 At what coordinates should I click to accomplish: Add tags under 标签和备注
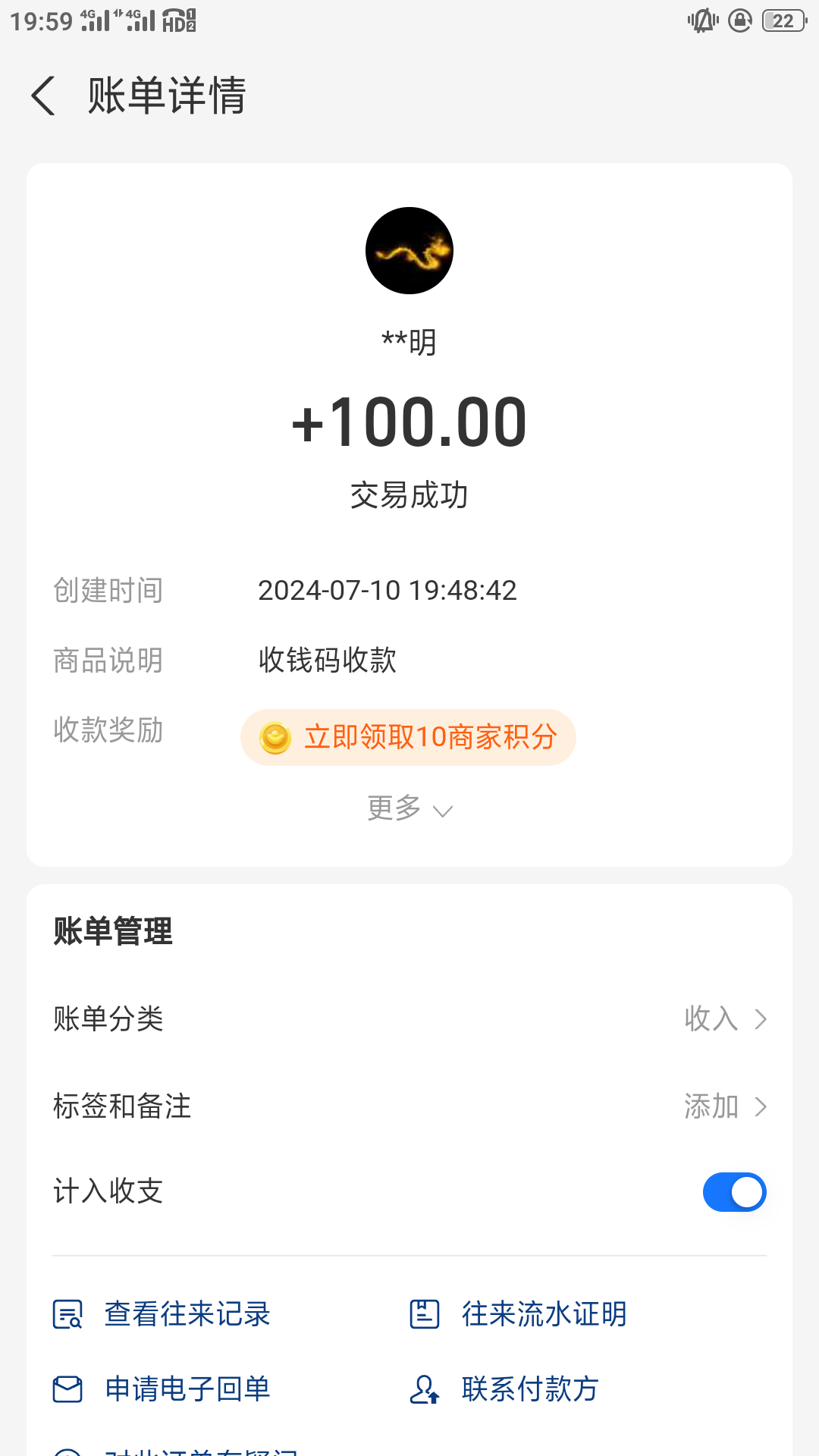coord(409,1106)
